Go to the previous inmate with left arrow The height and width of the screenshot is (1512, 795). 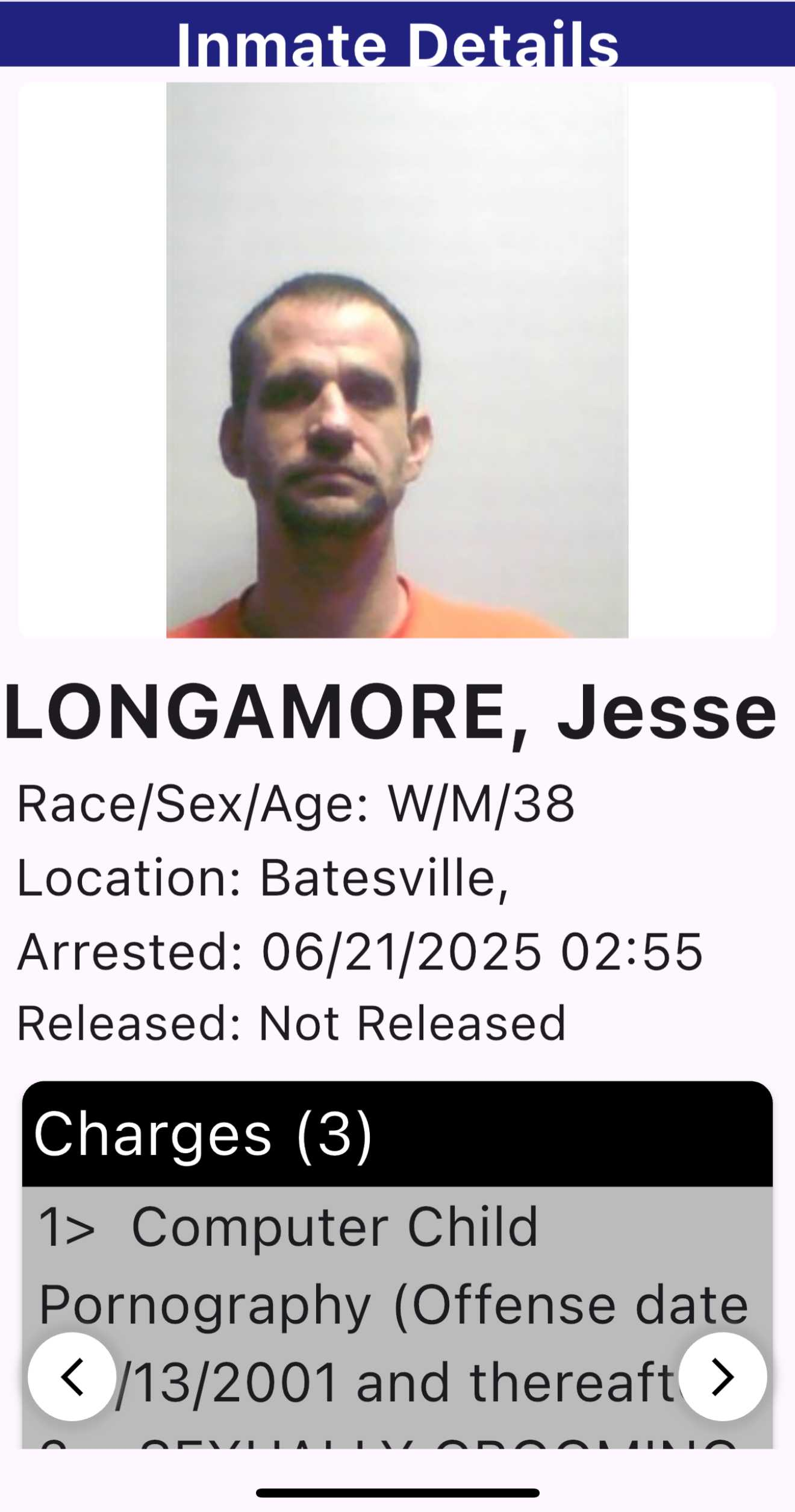coord(72,1377)
